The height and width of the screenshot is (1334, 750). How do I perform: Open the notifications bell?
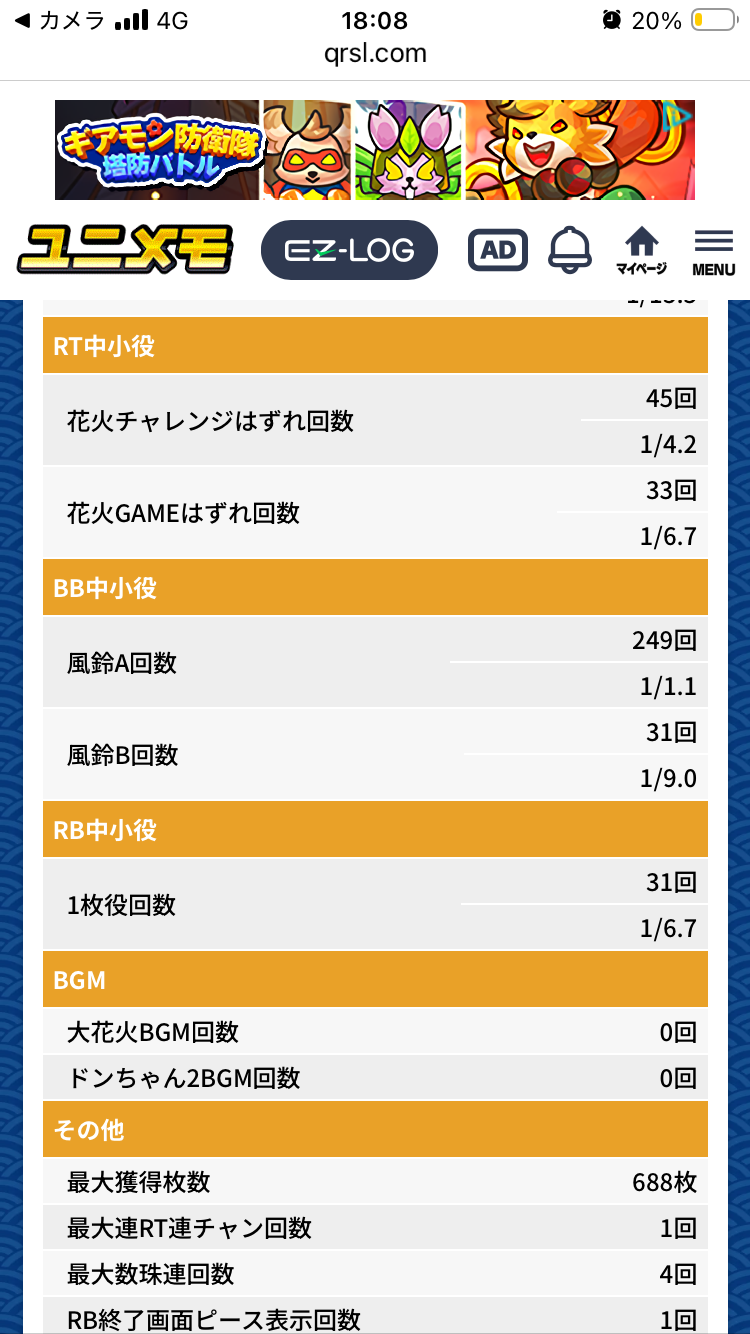[x=570, y=250]
